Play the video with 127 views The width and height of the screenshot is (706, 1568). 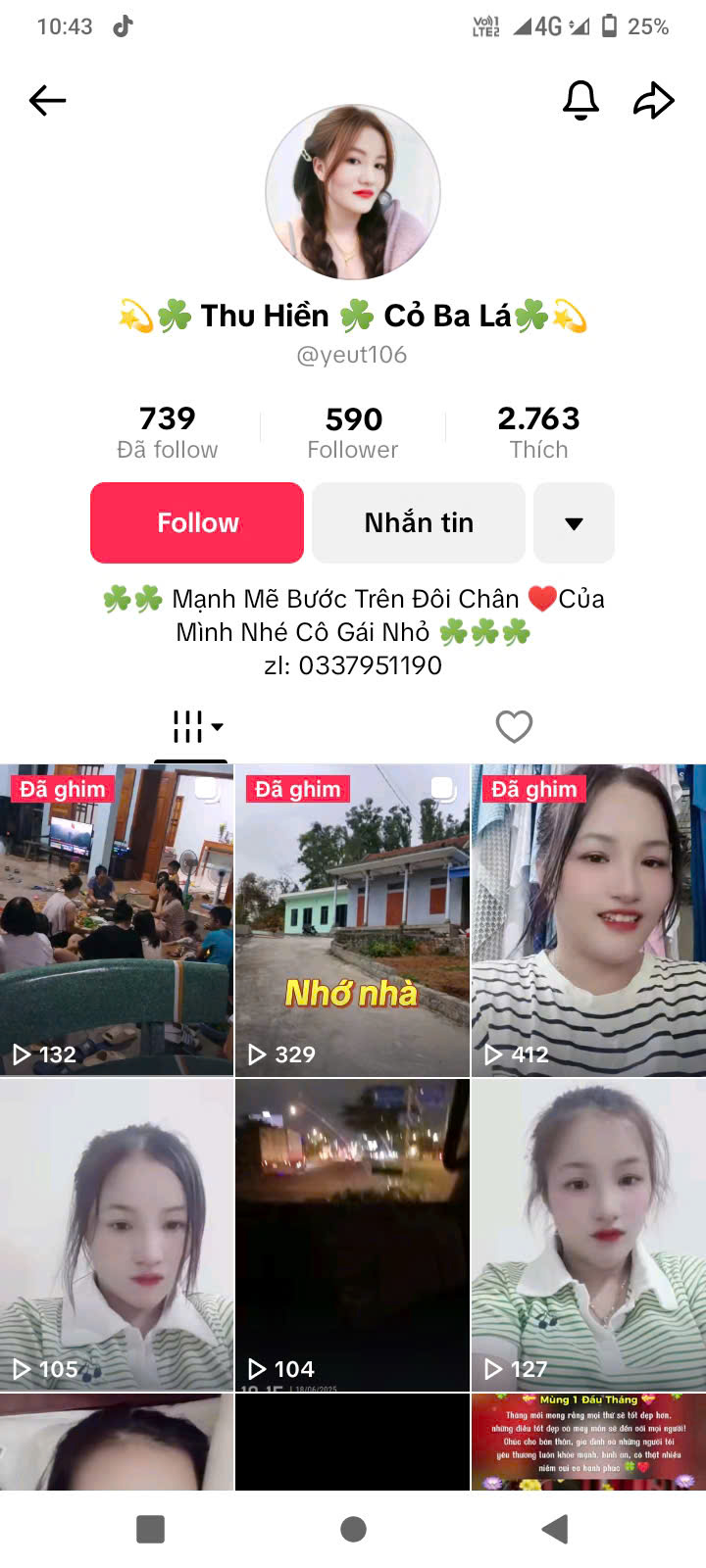pos(588,1235)
